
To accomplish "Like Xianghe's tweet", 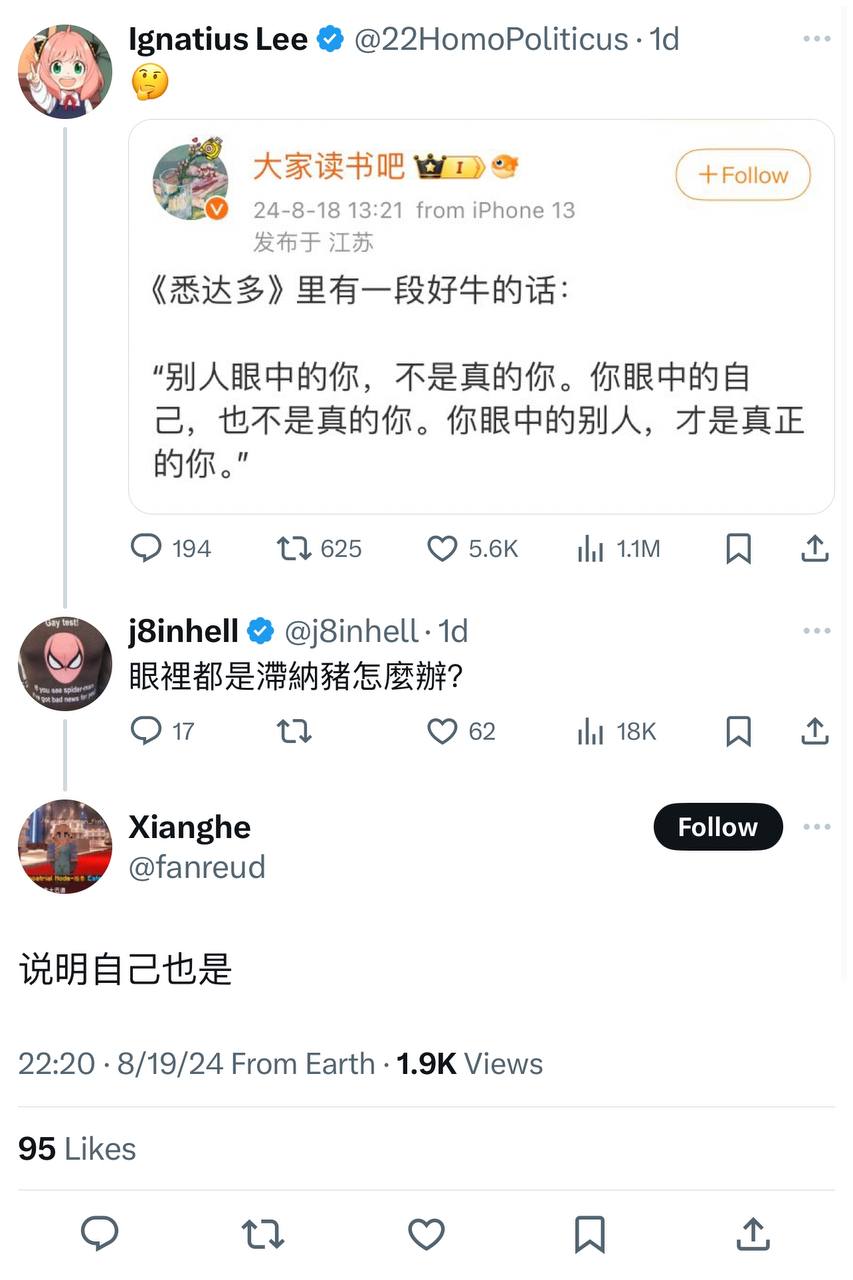I will 427,1234.
